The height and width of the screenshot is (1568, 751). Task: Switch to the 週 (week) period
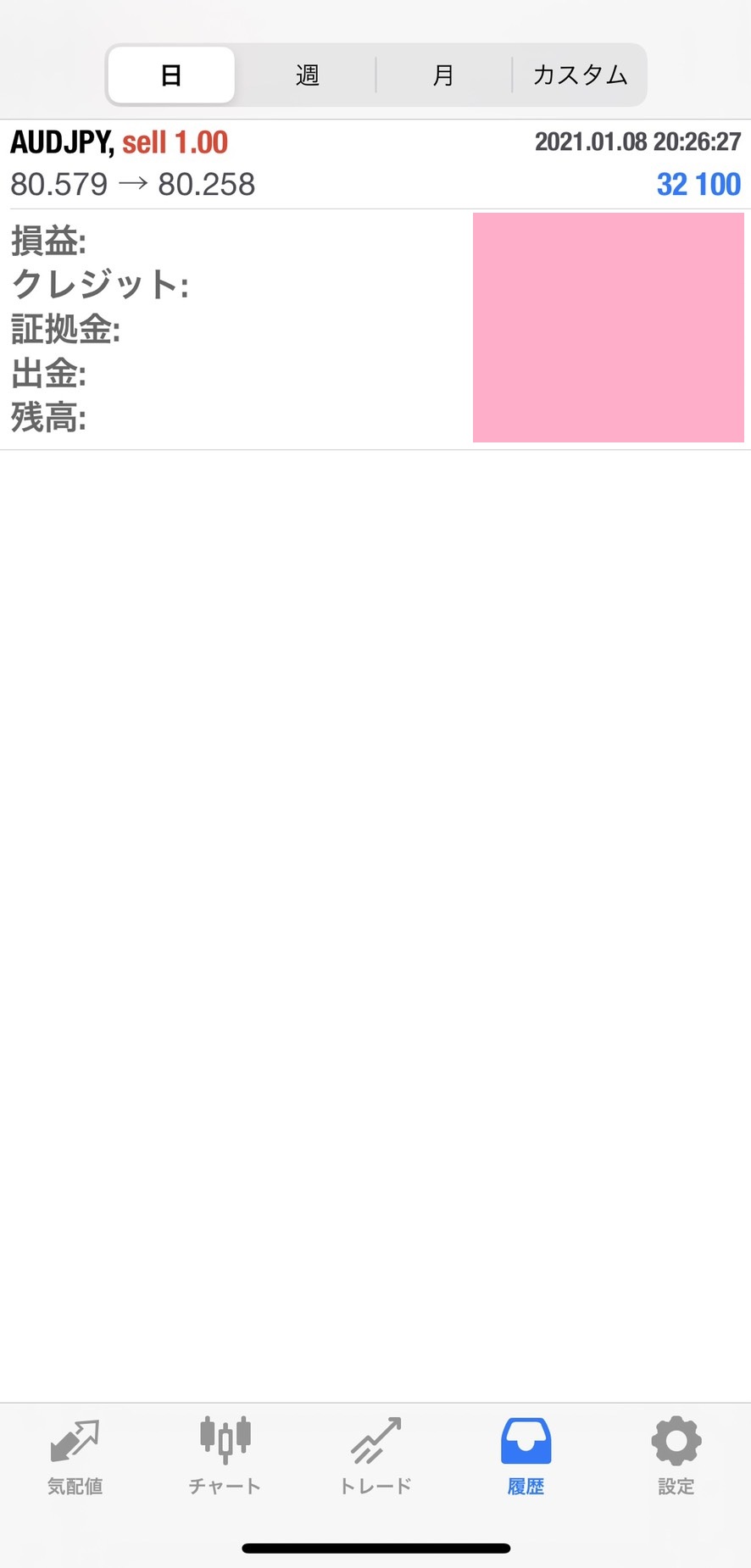pos(307,75)
